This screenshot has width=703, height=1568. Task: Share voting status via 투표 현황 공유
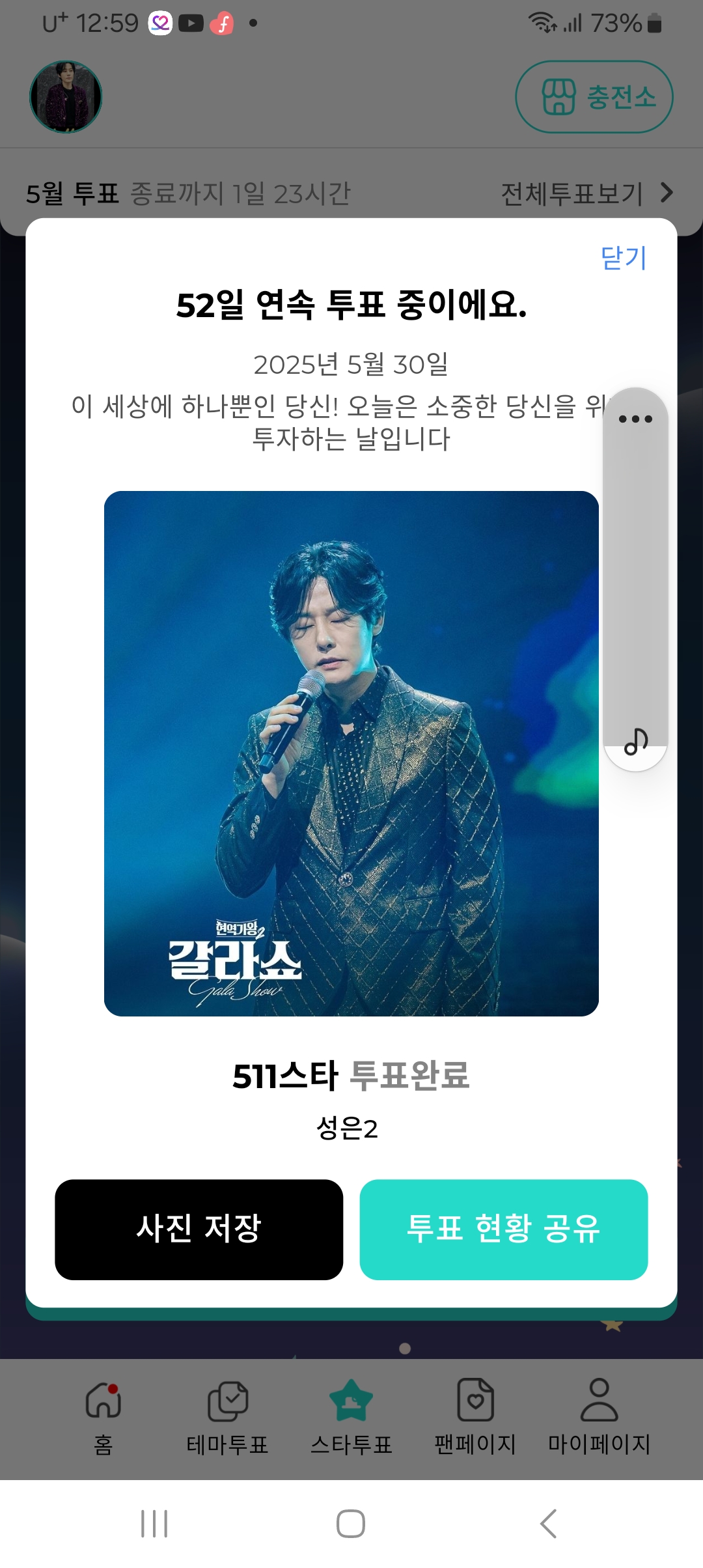[503, 1229]
